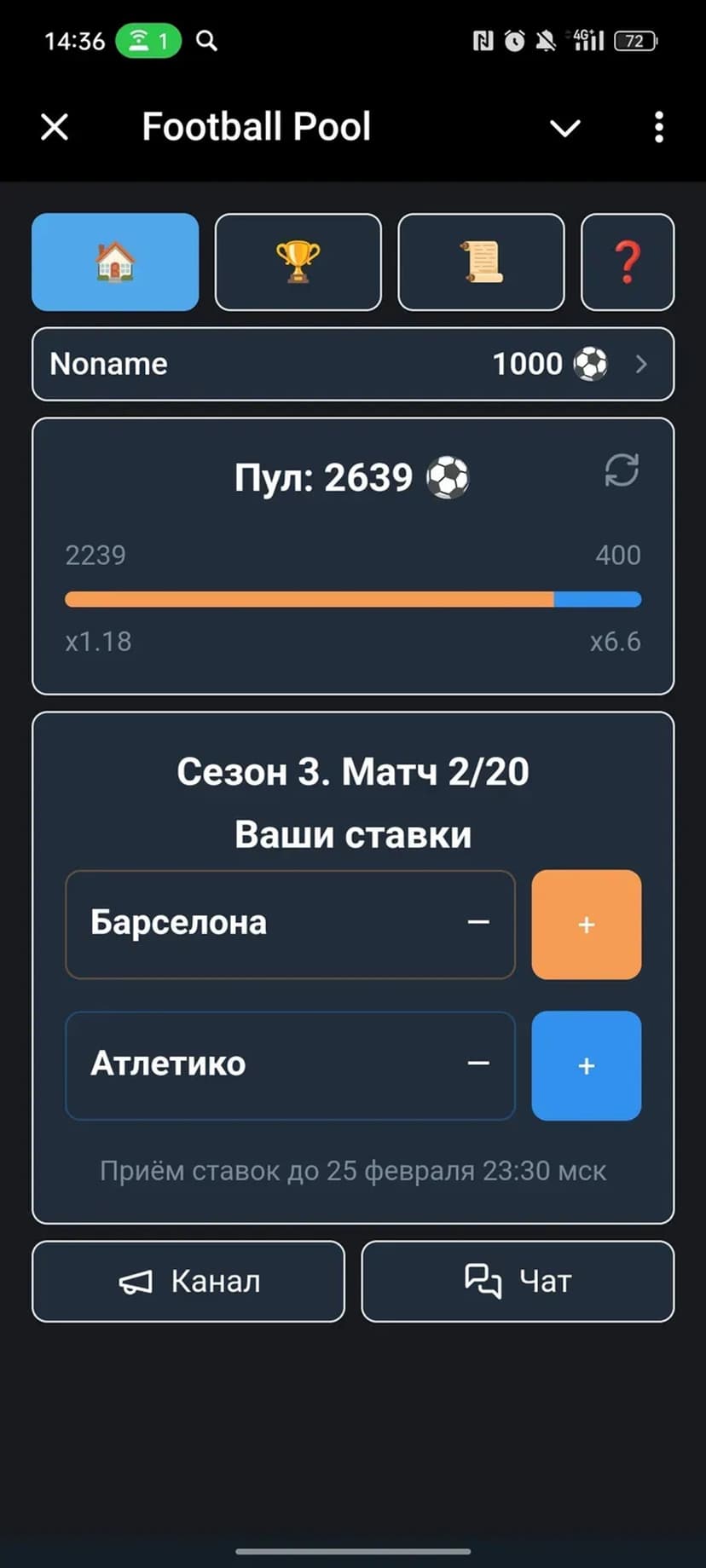Open the Чат chat button

518,1281
